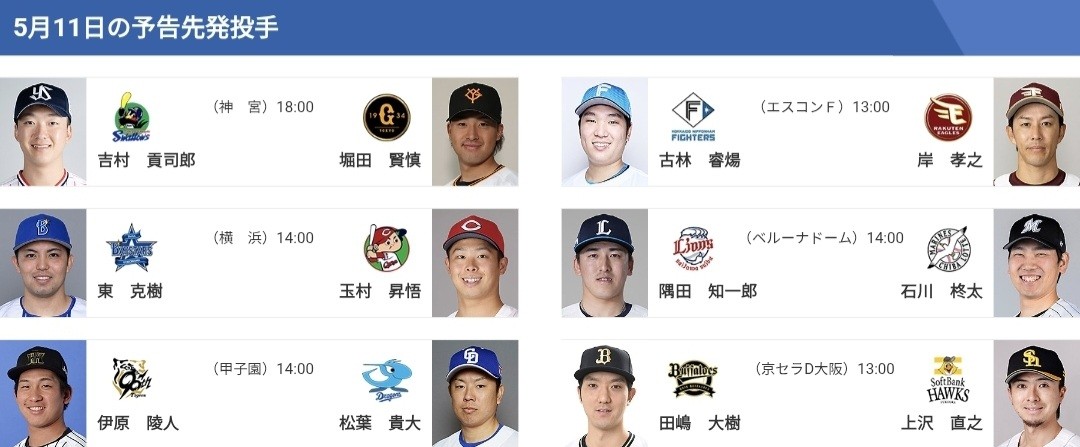Open the Swallows vs Giants game at 神宮
Image resolution: width=1080 pixels, height=447 pixels.
point(259,132)
